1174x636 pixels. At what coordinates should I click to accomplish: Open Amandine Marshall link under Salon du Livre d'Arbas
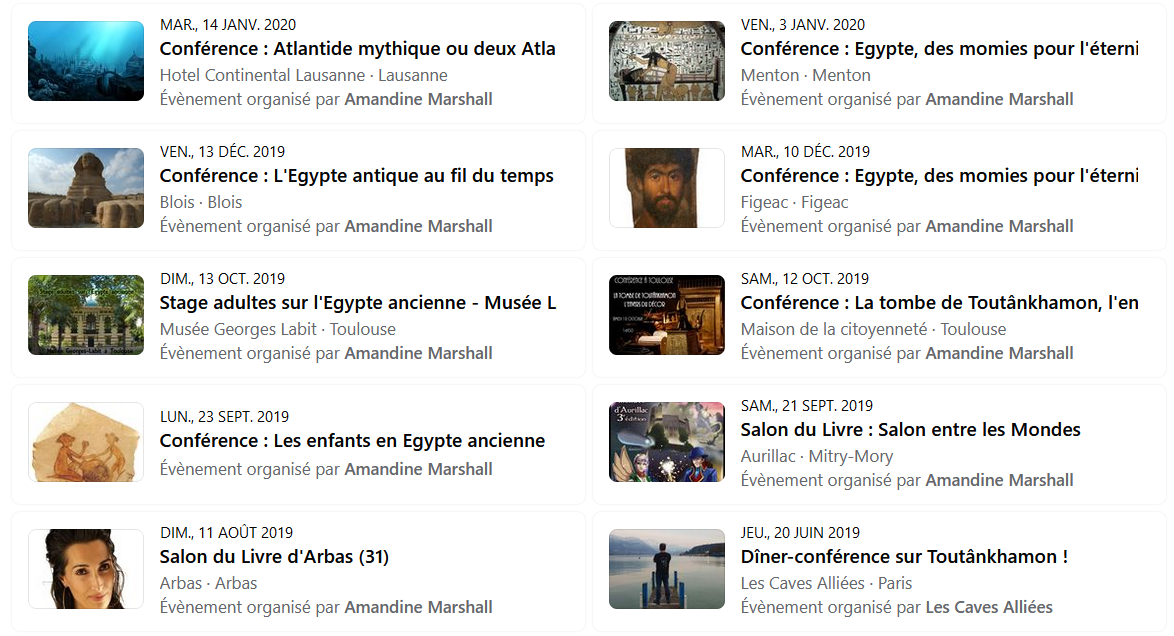418,607
